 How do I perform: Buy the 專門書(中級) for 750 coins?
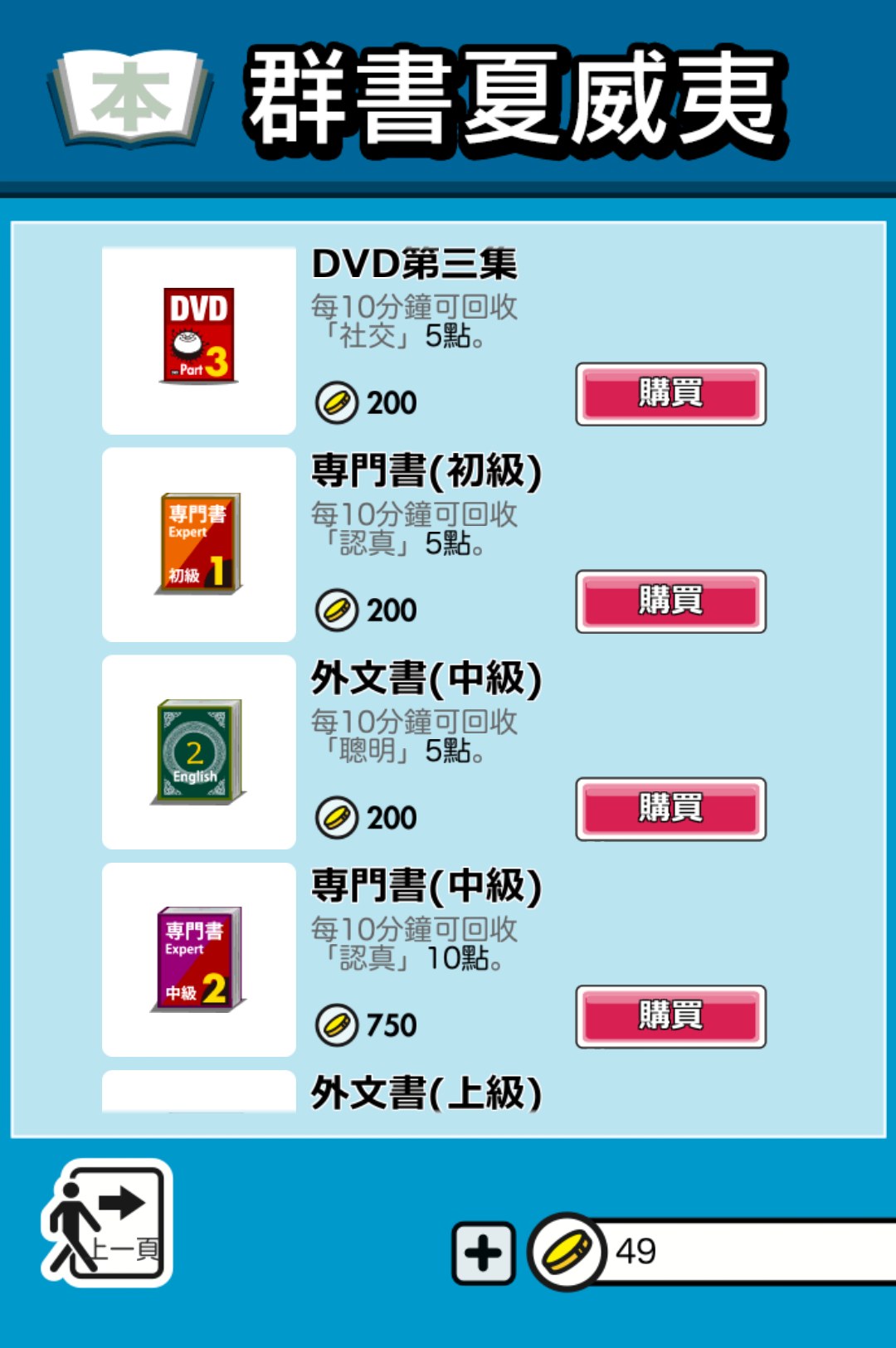pos(670,1016)
